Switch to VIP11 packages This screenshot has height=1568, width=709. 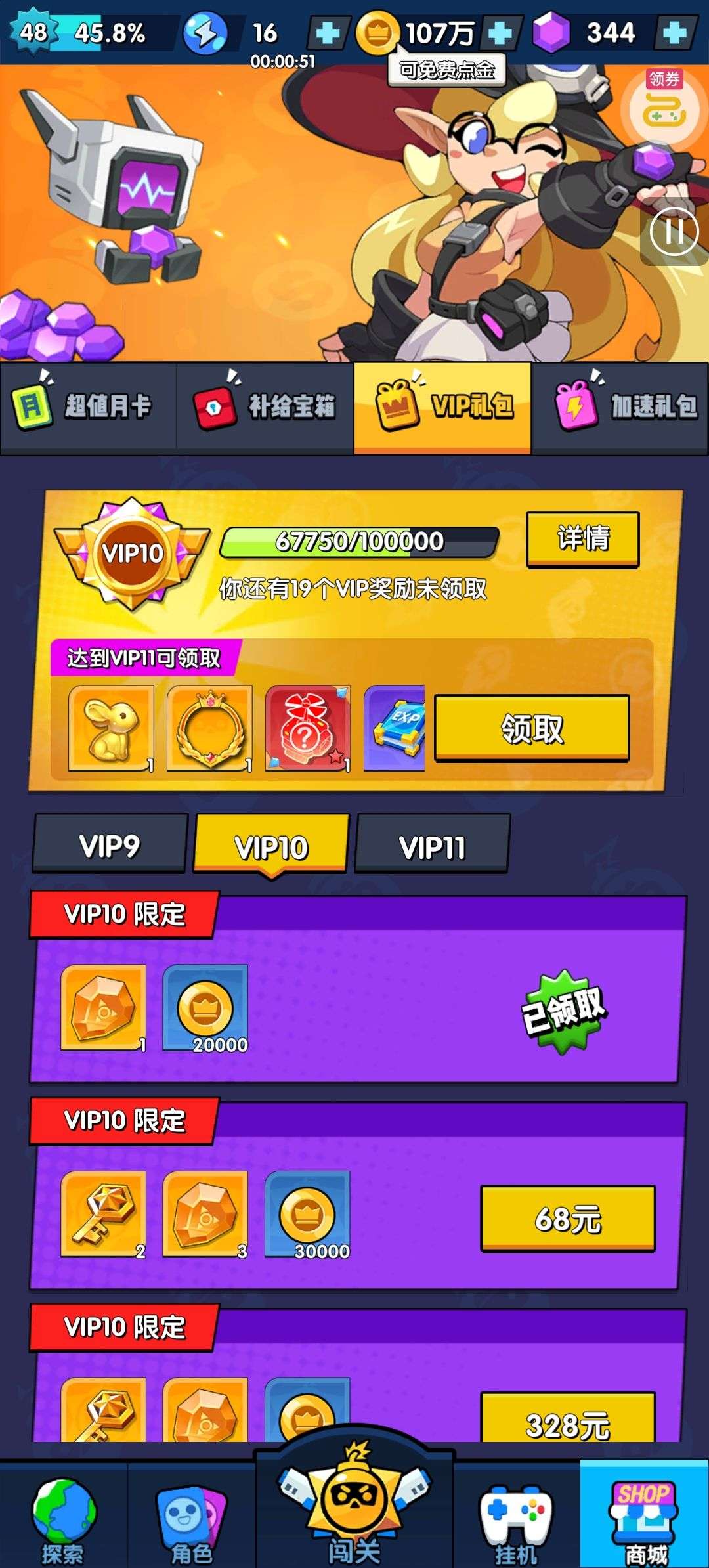tap(432, 844)
